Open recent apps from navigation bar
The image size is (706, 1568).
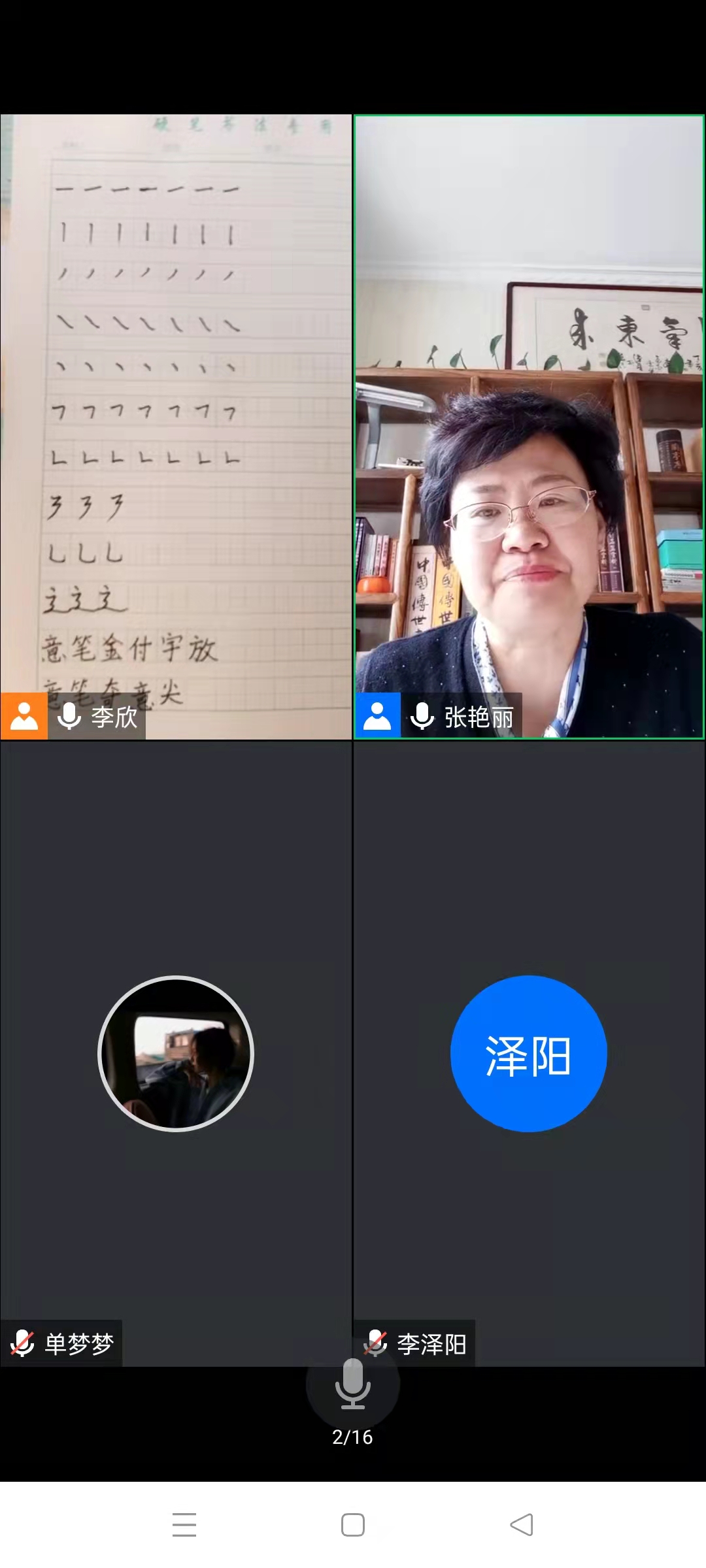coord(184,1525)
